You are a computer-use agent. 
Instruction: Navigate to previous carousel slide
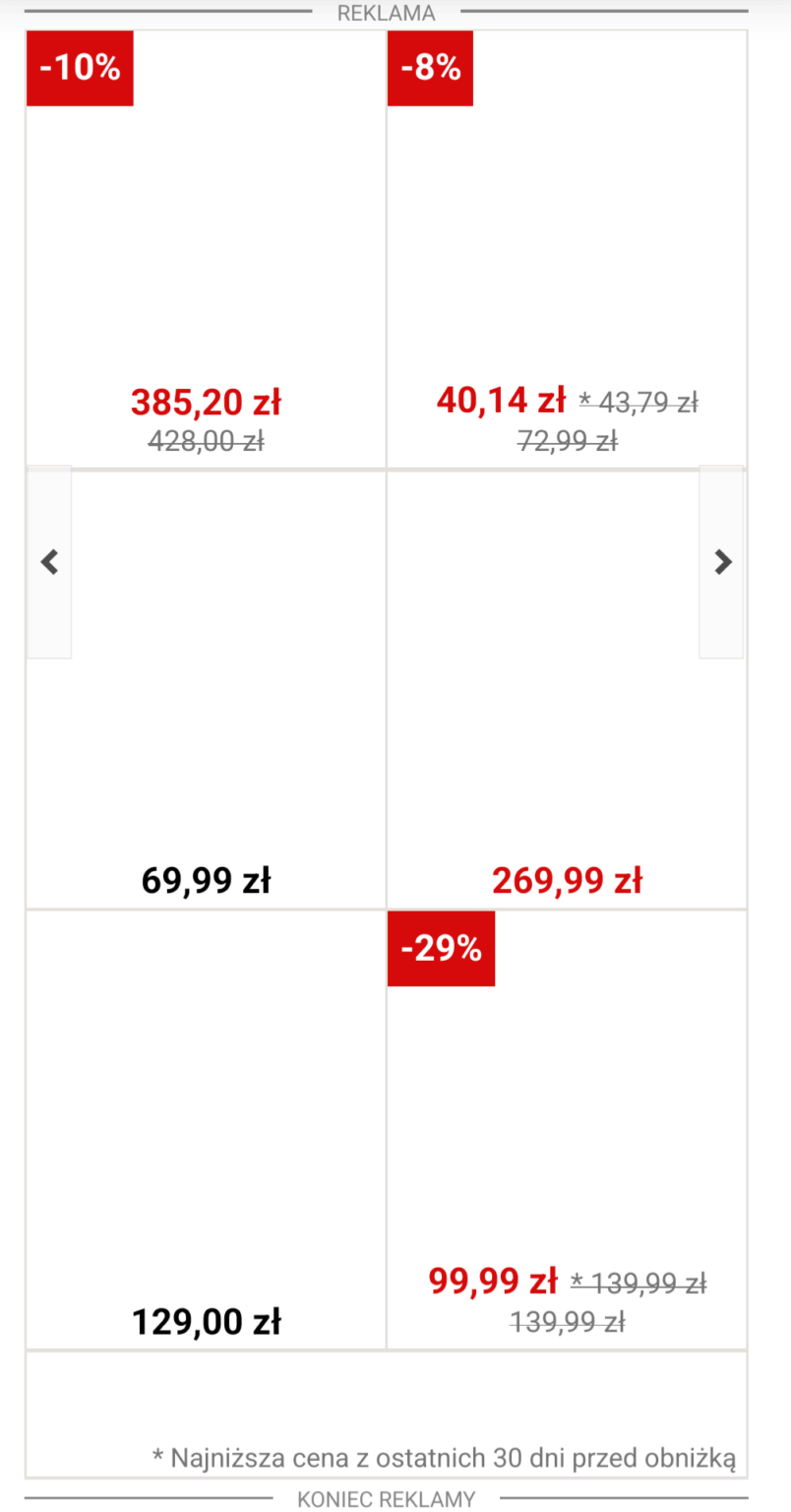[48, 561]
